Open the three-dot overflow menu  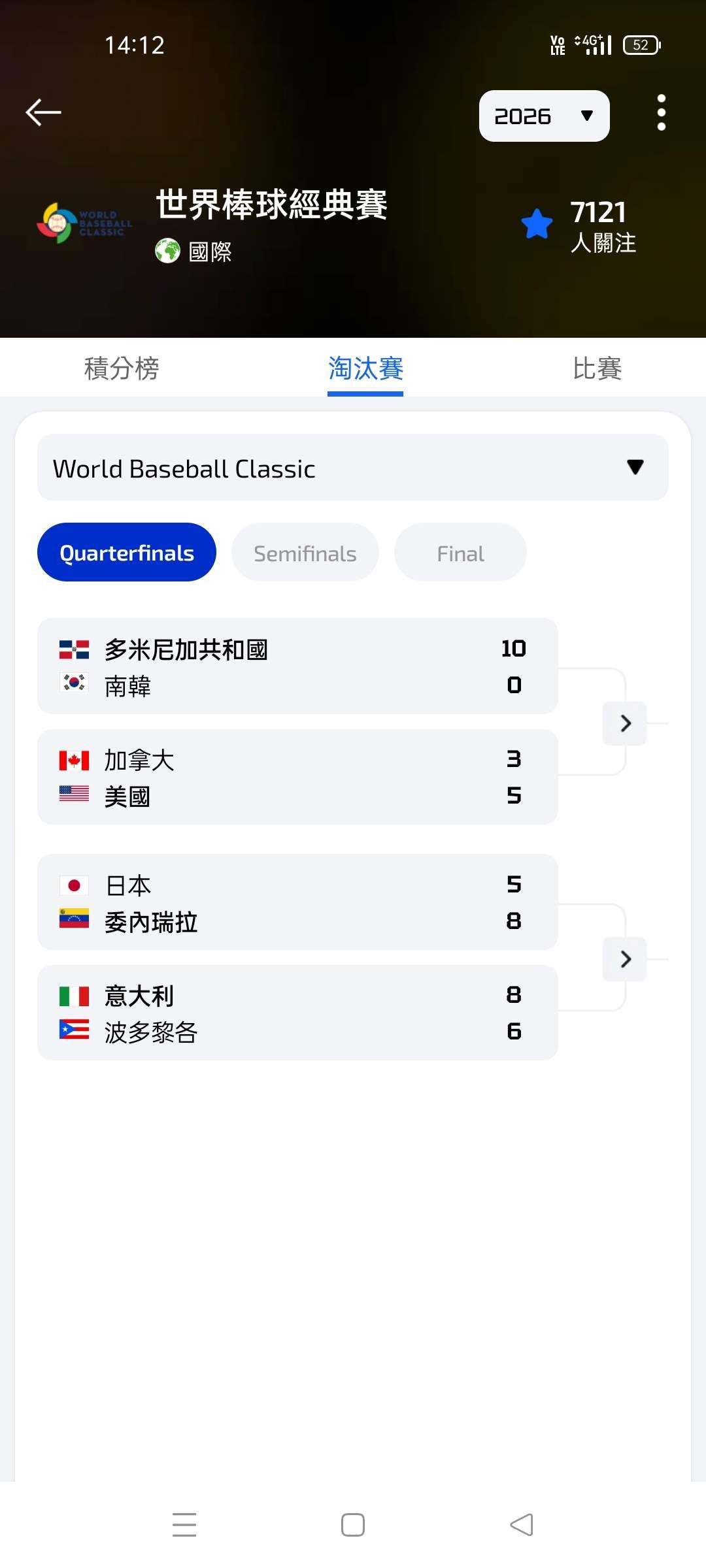tap(661, 112)
